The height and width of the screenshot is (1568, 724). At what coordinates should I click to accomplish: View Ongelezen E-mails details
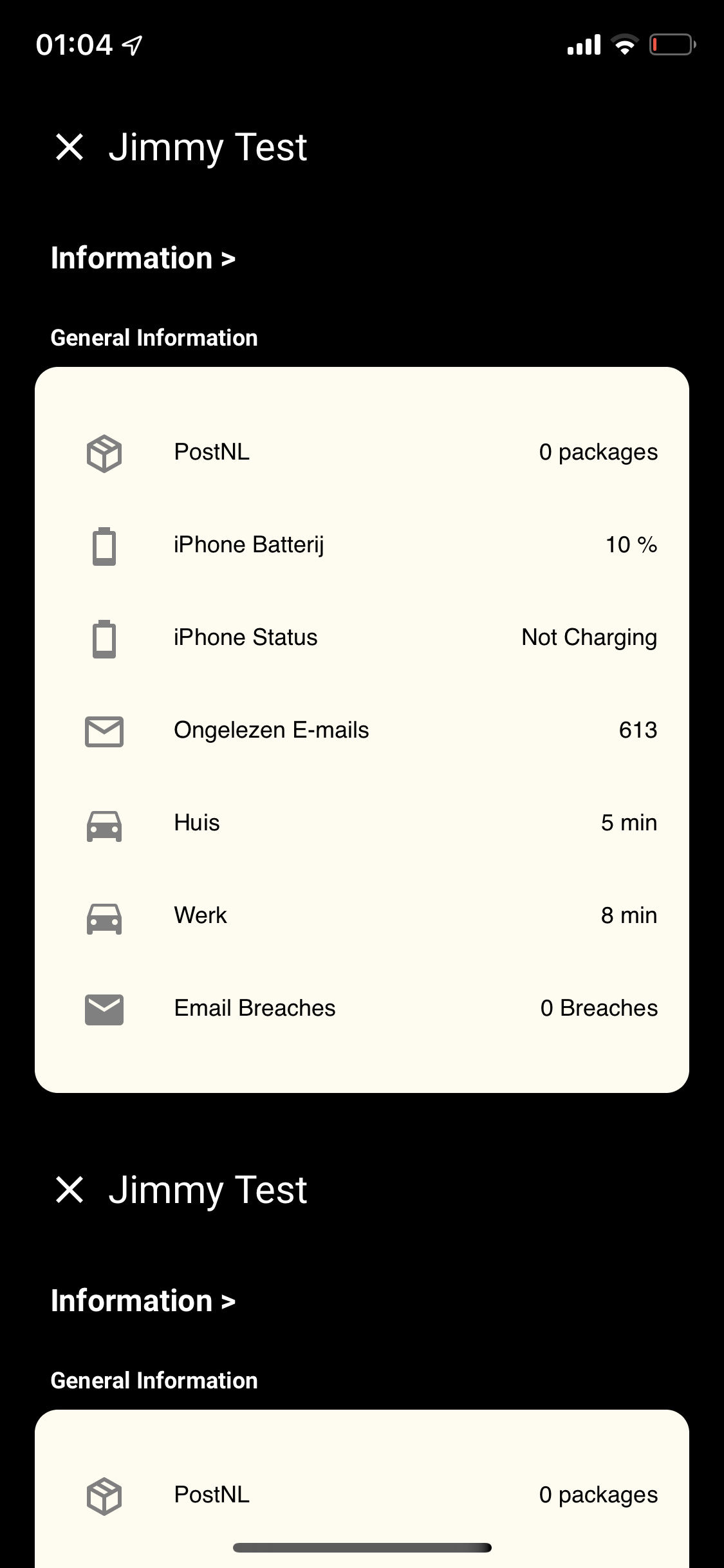coord(362,731)
